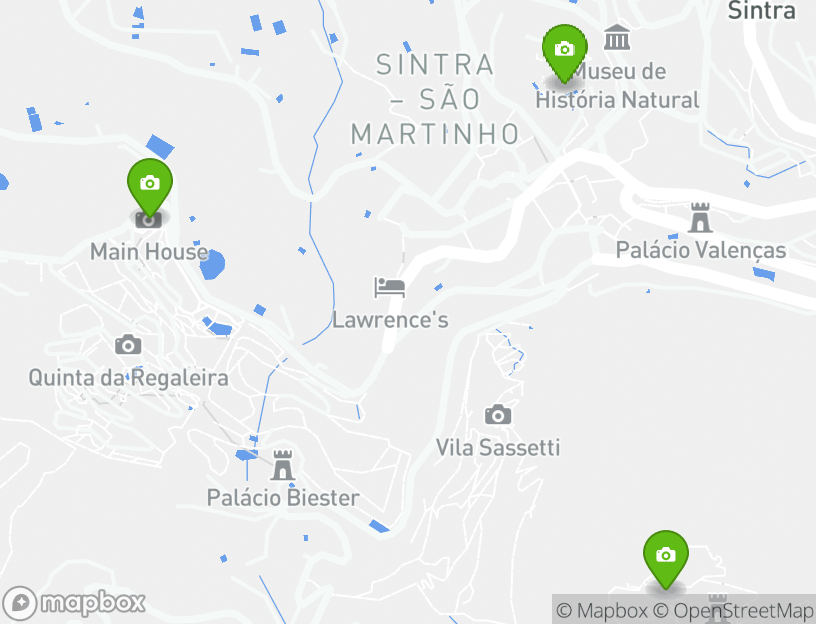Select the green camera pin above Main House
This screenshot has width=816, height=624.
pos(149,185)
